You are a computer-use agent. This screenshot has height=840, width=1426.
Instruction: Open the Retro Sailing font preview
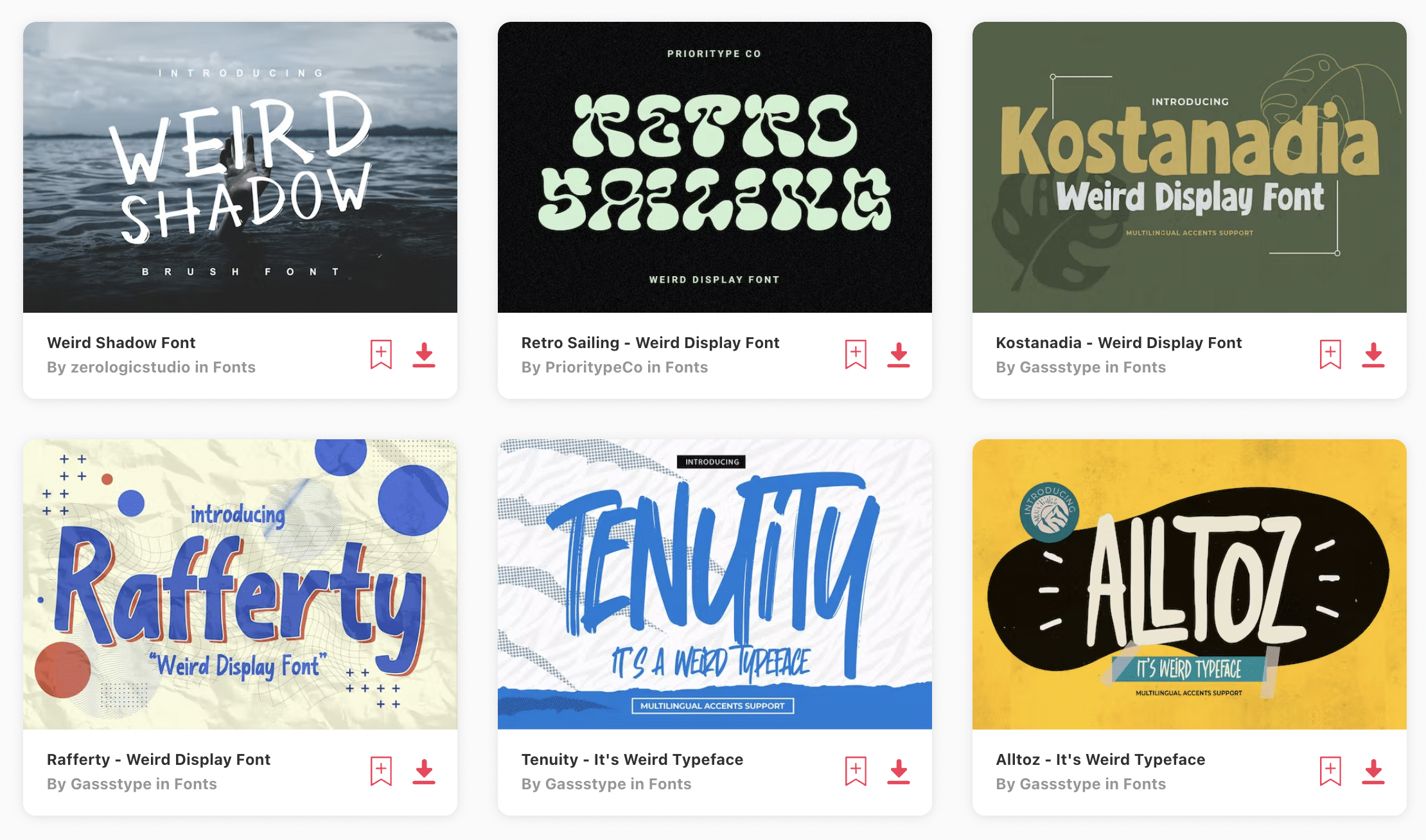(x=714, y=167)
